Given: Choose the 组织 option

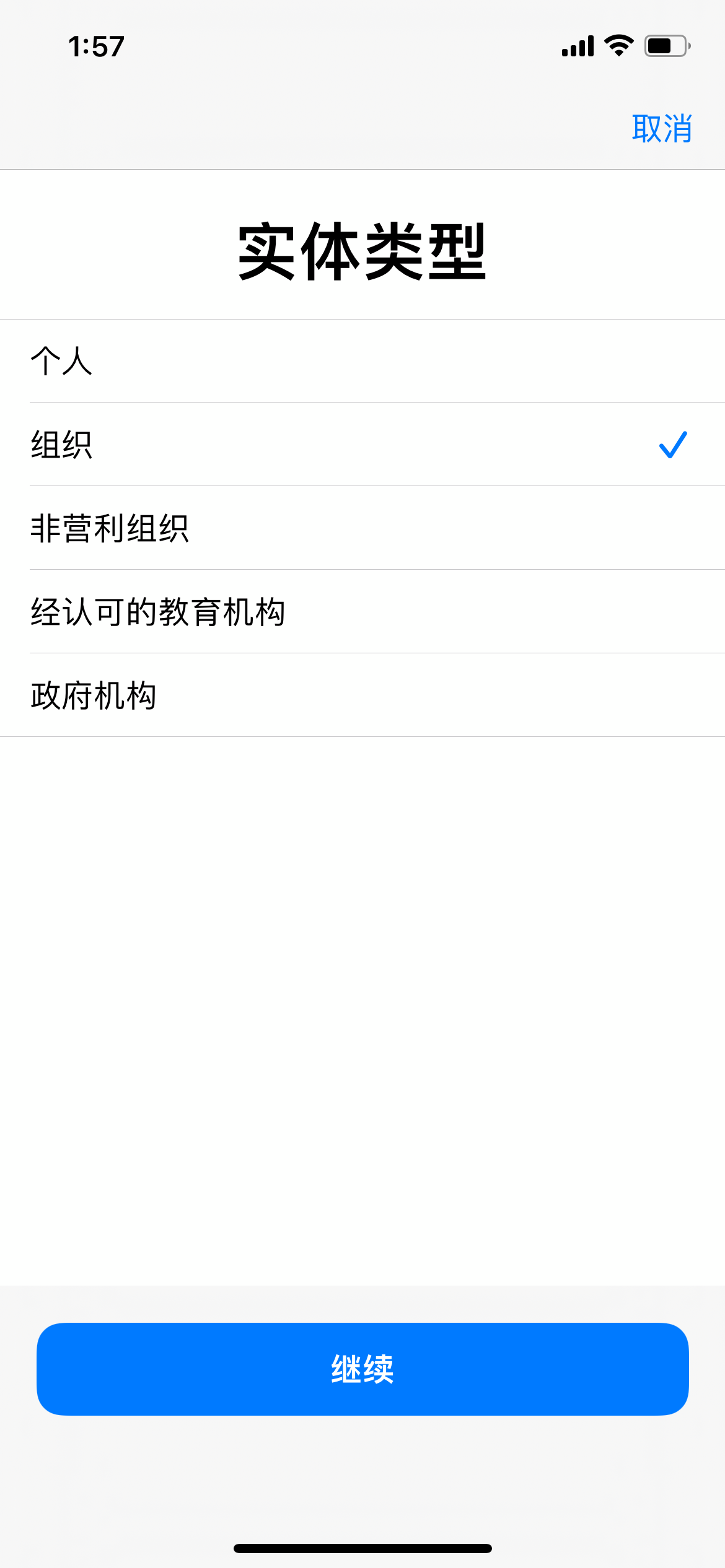Looking at the screenshot, I should click(362, 445).
